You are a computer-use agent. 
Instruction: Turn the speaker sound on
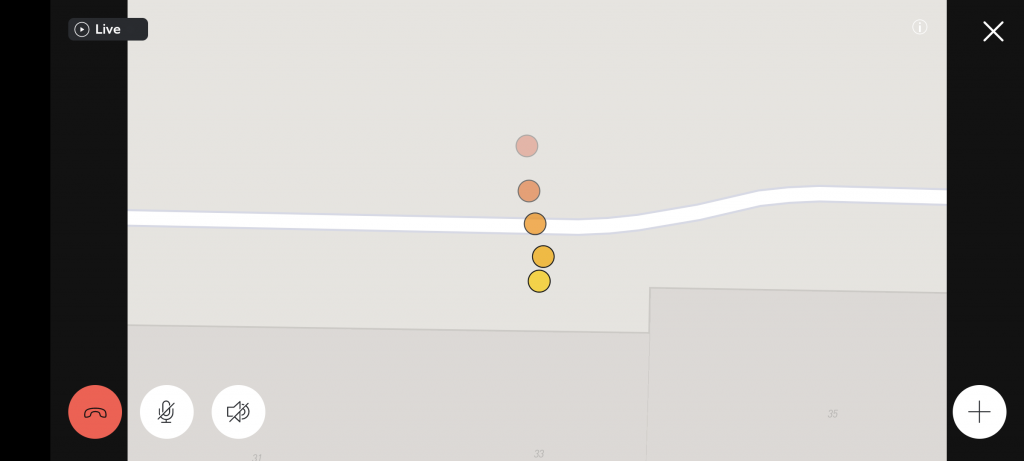click(238, 412)
